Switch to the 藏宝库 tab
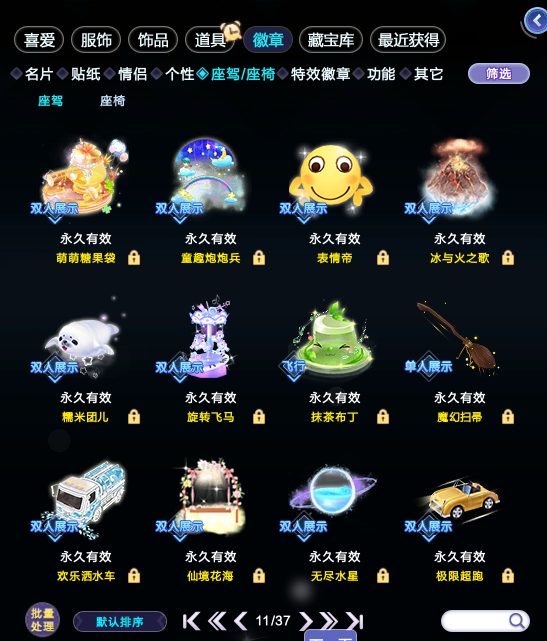 [x=331, y=40]
